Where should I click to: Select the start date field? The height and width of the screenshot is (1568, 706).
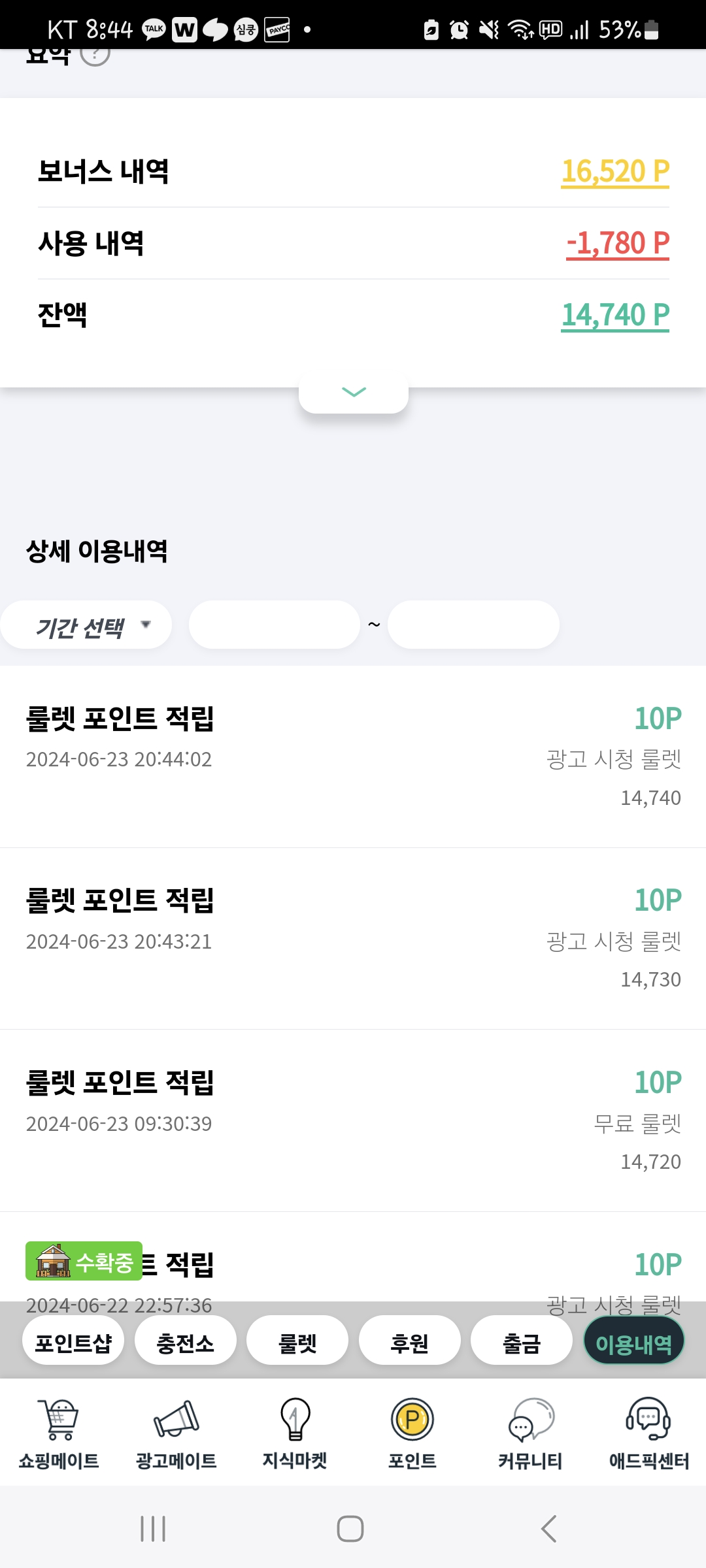(275, 625)
